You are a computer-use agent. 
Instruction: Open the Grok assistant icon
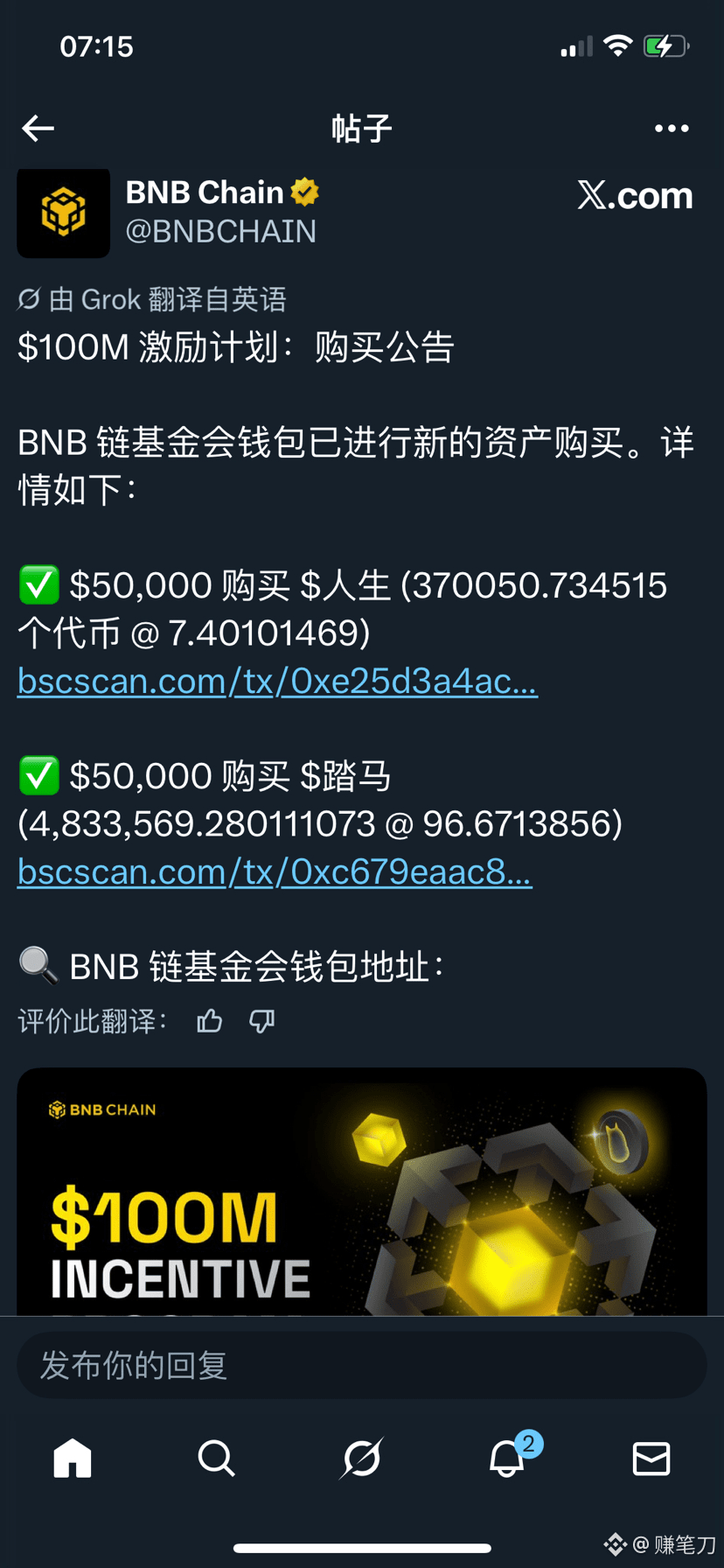[362, 1459]
